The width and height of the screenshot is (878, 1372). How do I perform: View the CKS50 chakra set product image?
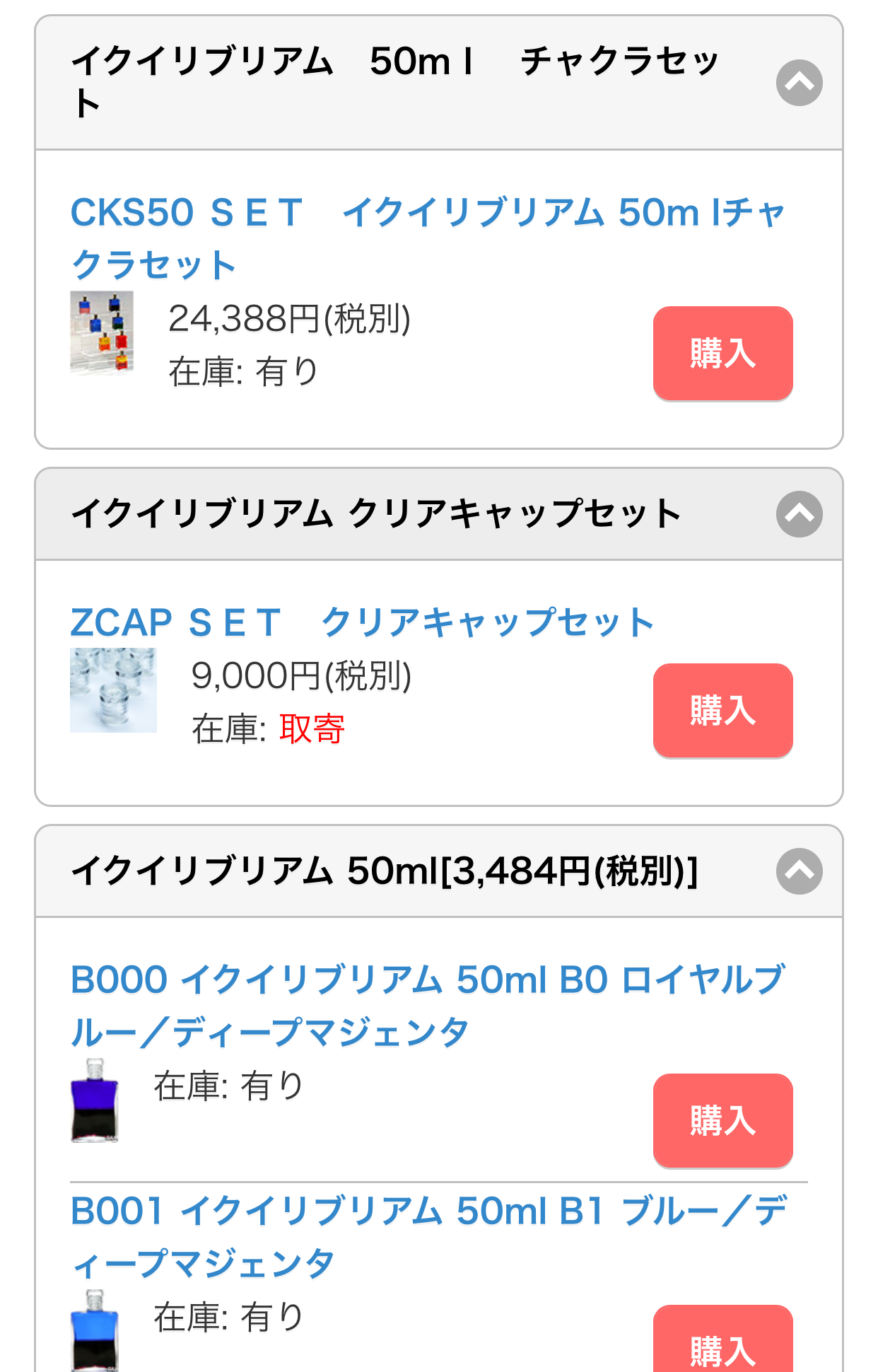tap(102, 332)
